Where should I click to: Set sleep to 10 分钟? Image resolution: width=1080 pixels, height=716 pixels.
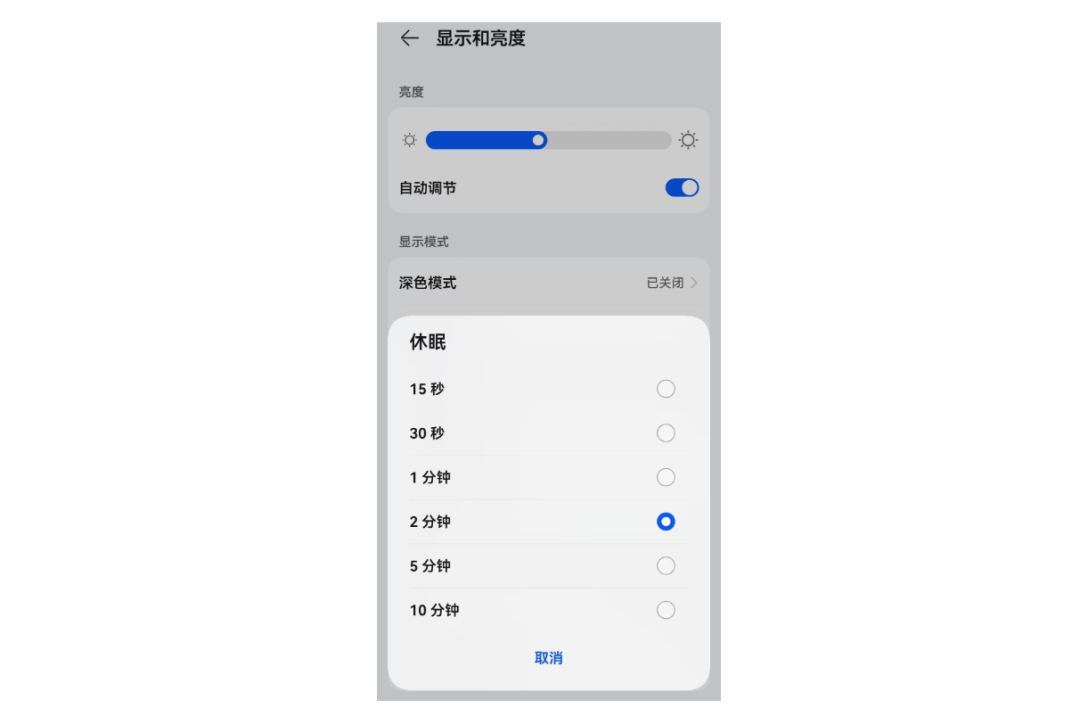pyautogui.click(x=665, y=610)
